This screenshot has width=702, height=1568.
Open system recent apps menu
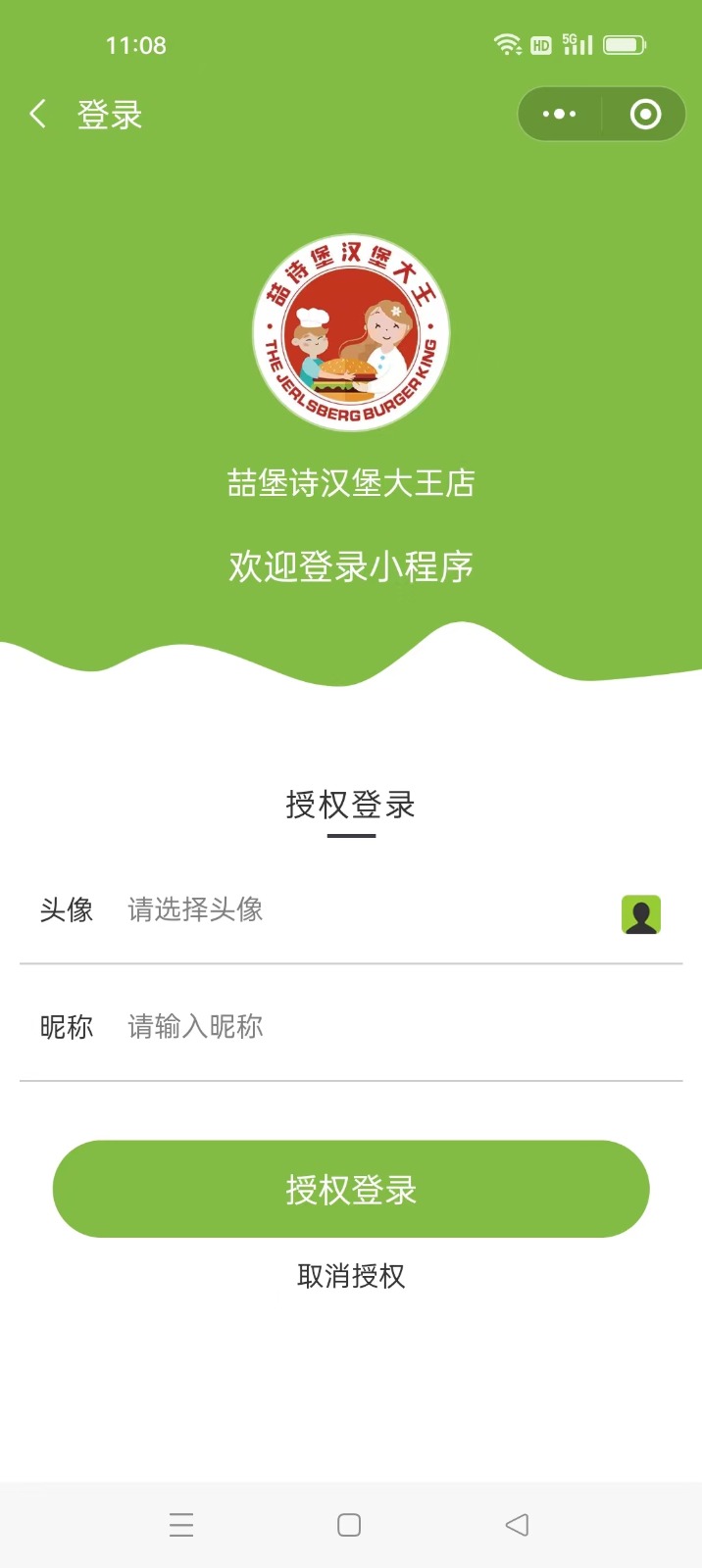pos(181,1525)
